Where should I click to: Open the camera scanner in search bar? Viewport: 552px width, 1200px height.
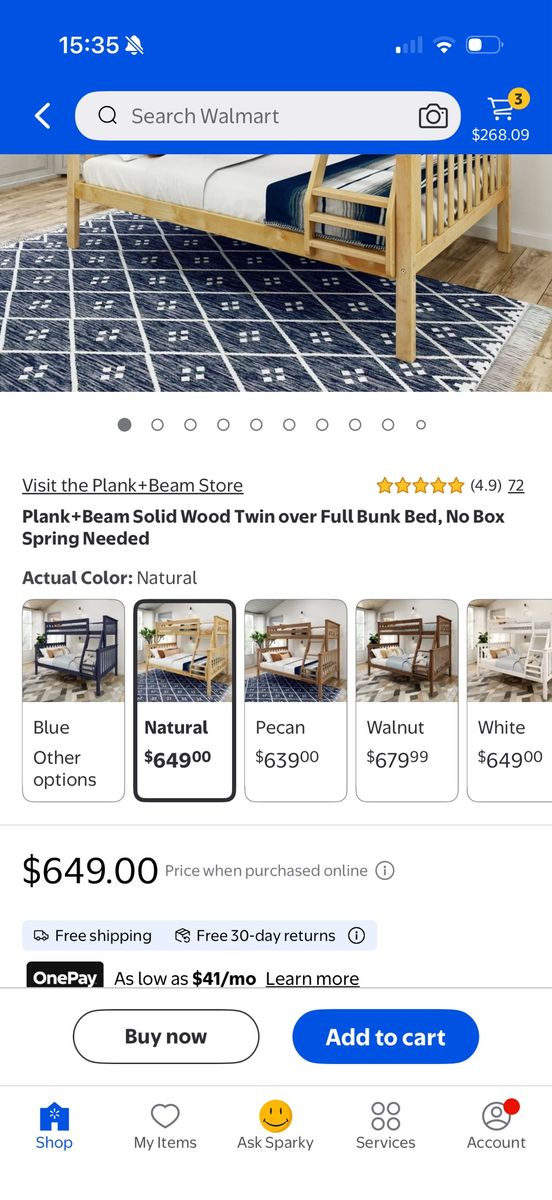pos(433,116)
